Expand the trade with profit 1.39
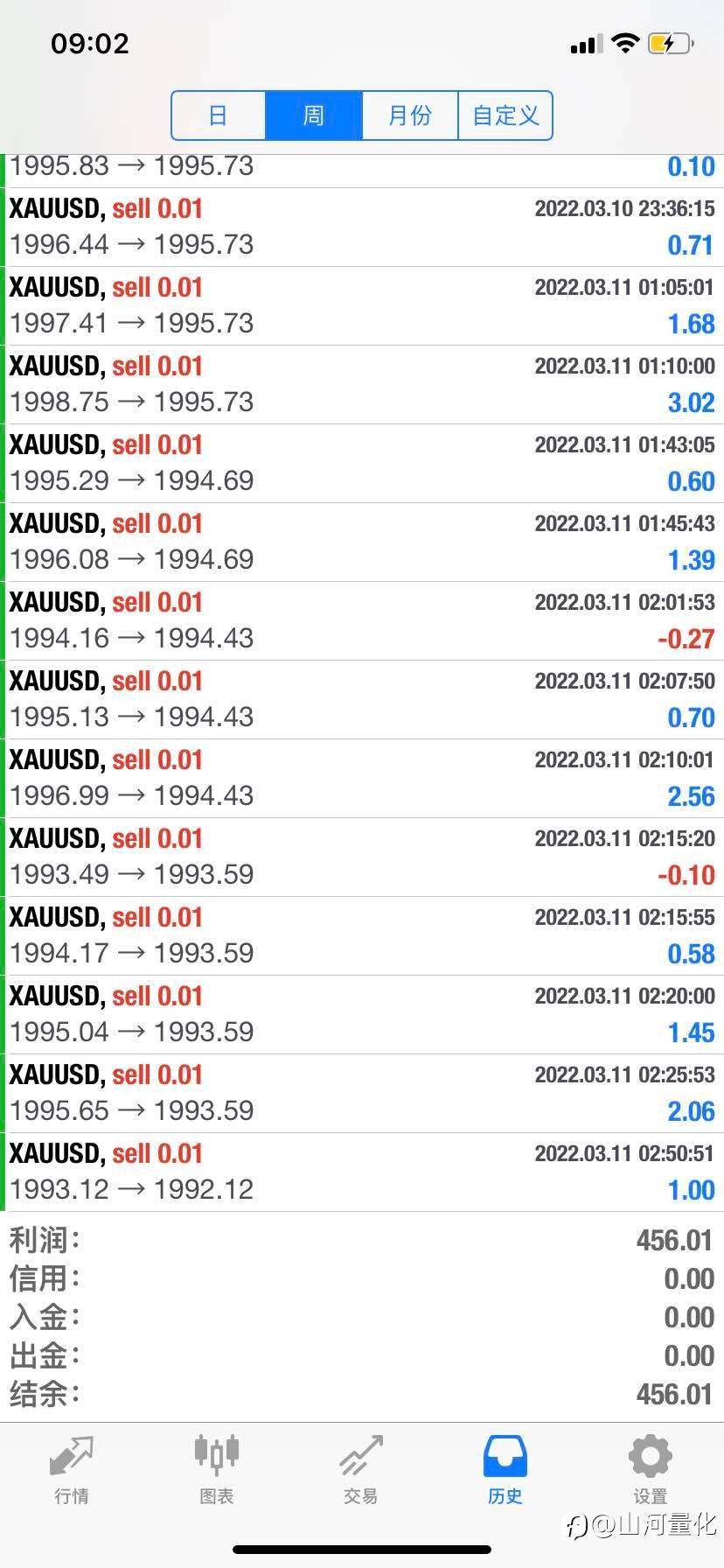Image resolution: width=724 pixels, height=1568 pixels. click(x=362, y=542)
